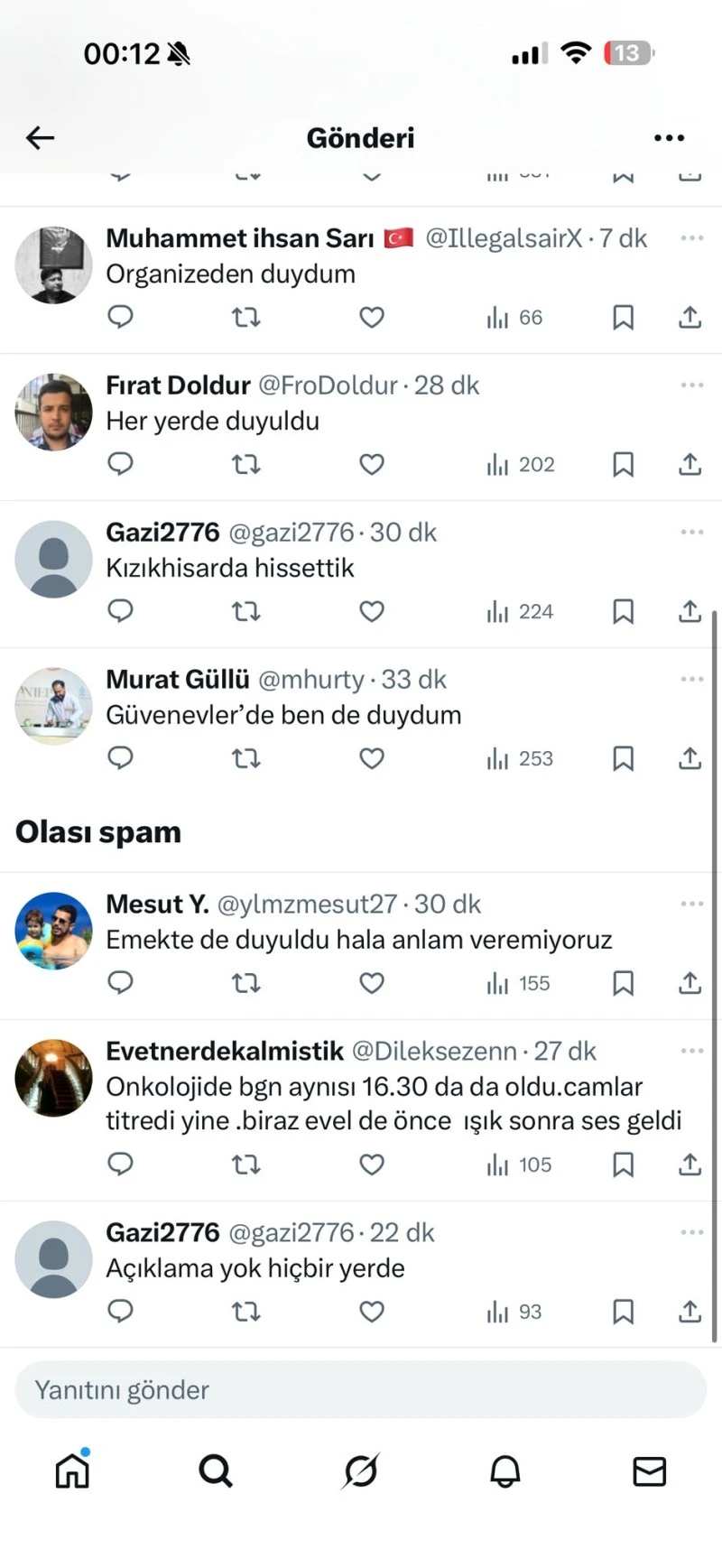722x1568 pixels.
Task: Open the Grok tab
Action: [x=360, y=1471]
